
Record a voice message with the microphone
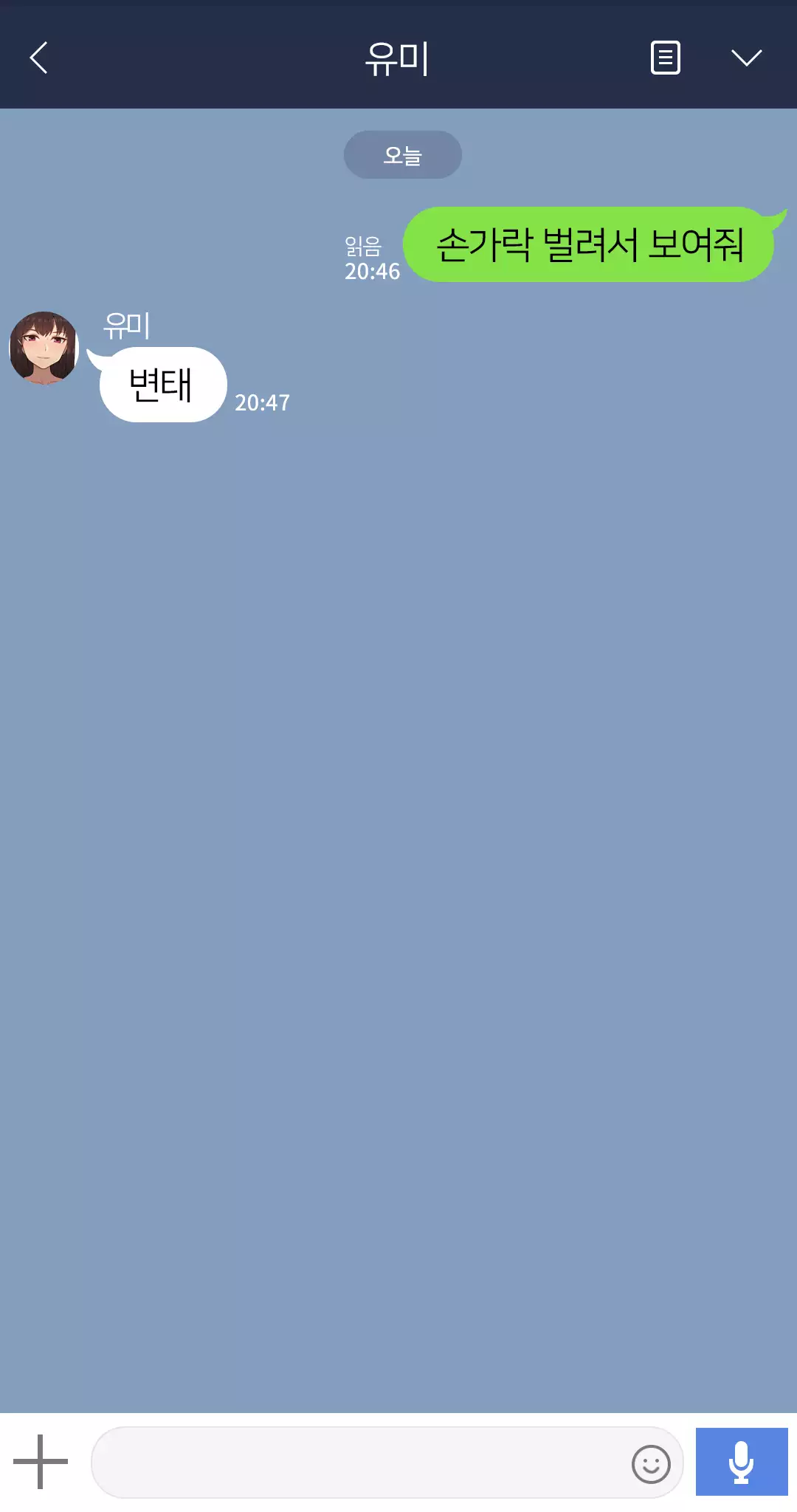741,1462
